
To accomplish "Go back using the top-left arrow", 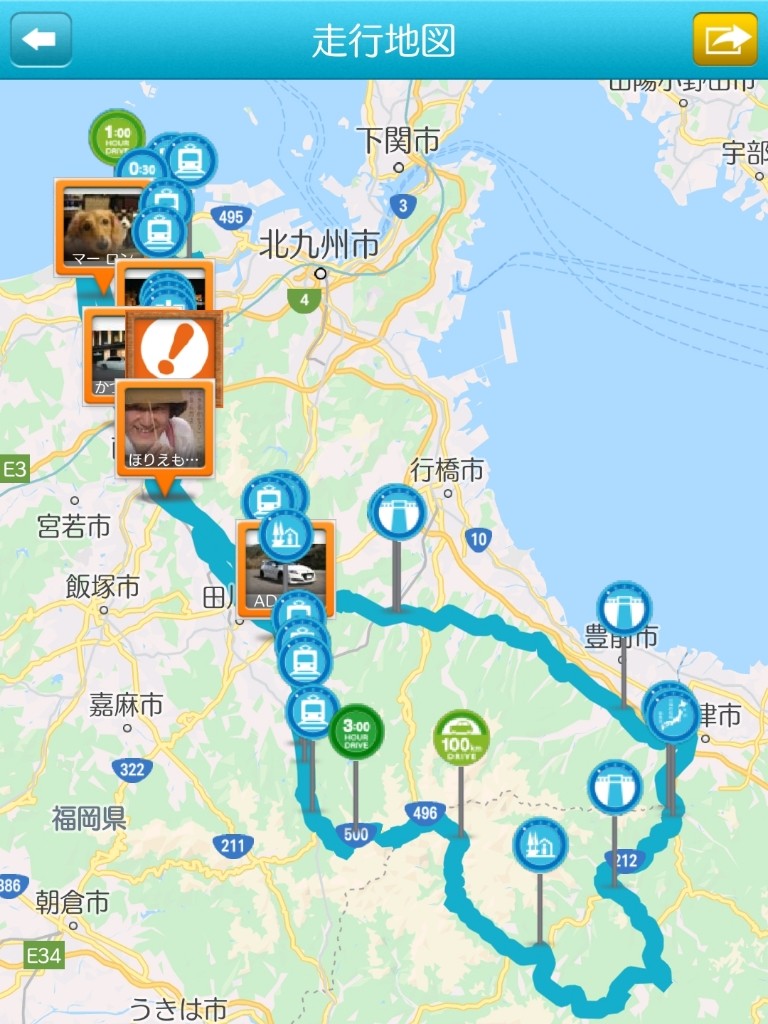I will click(41, 39).
